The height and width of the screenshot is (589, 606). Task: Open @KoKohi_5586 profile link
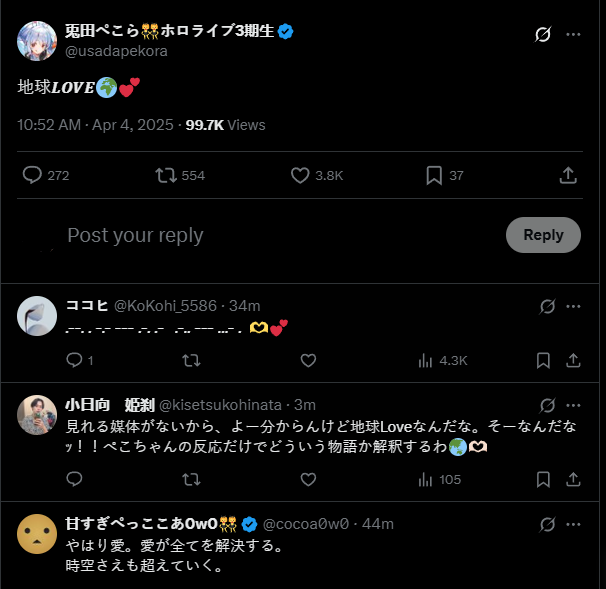tap(165, 306)
